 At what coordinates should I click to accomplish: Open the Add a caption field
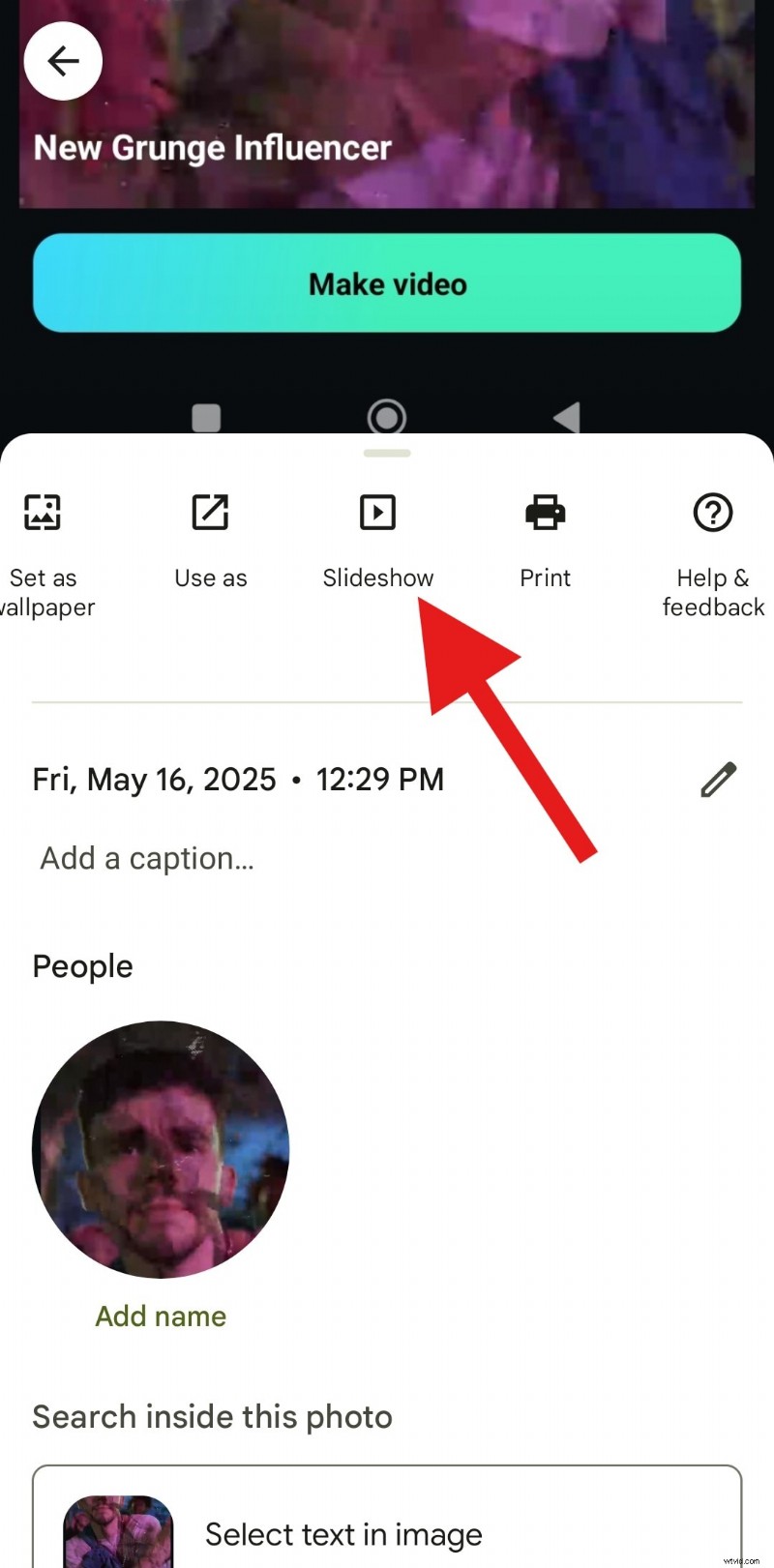[x=146, y=858]
